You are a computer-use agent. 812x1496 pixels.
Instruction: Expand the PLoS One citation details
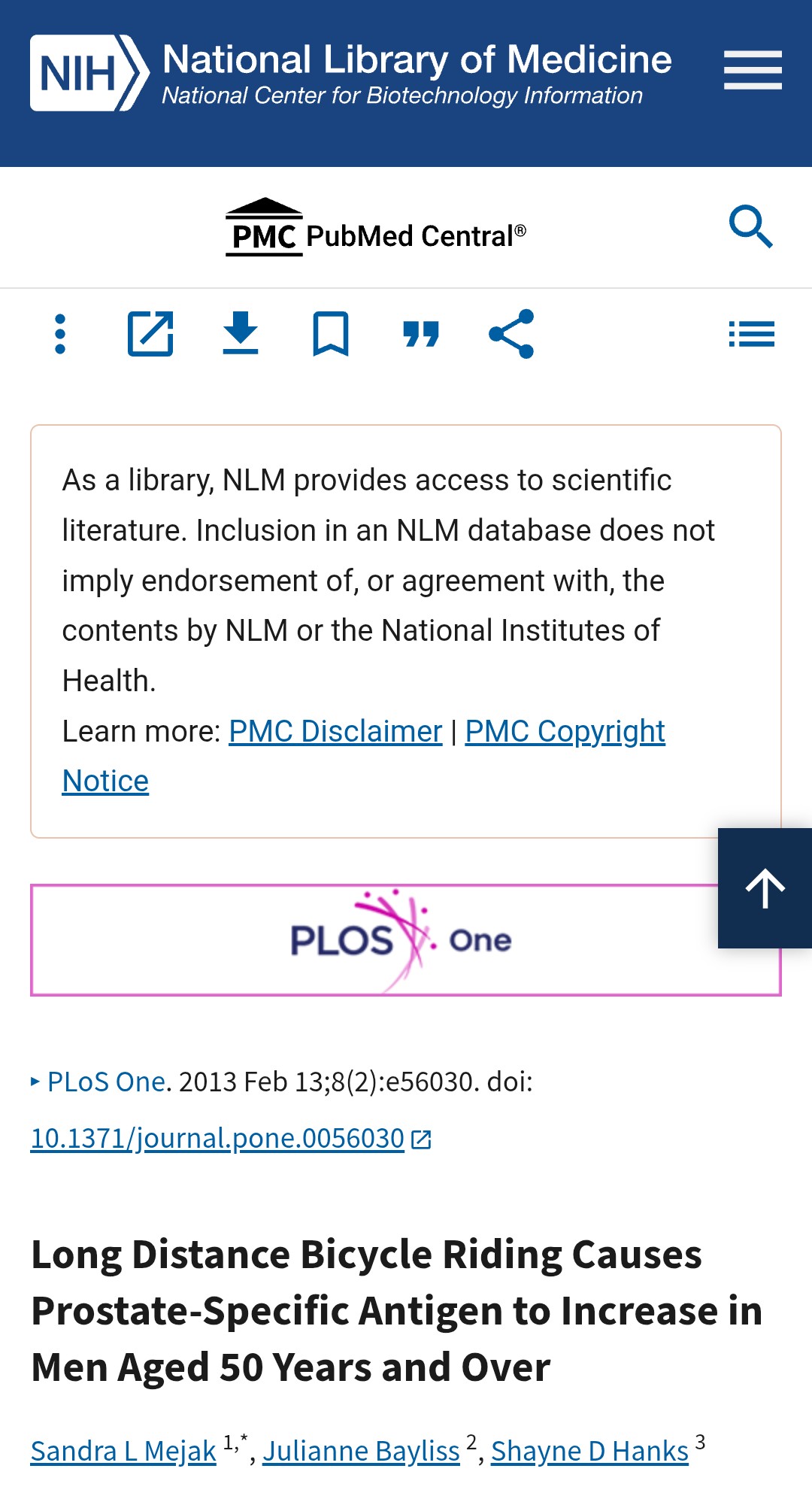(x=35, y=1082)
